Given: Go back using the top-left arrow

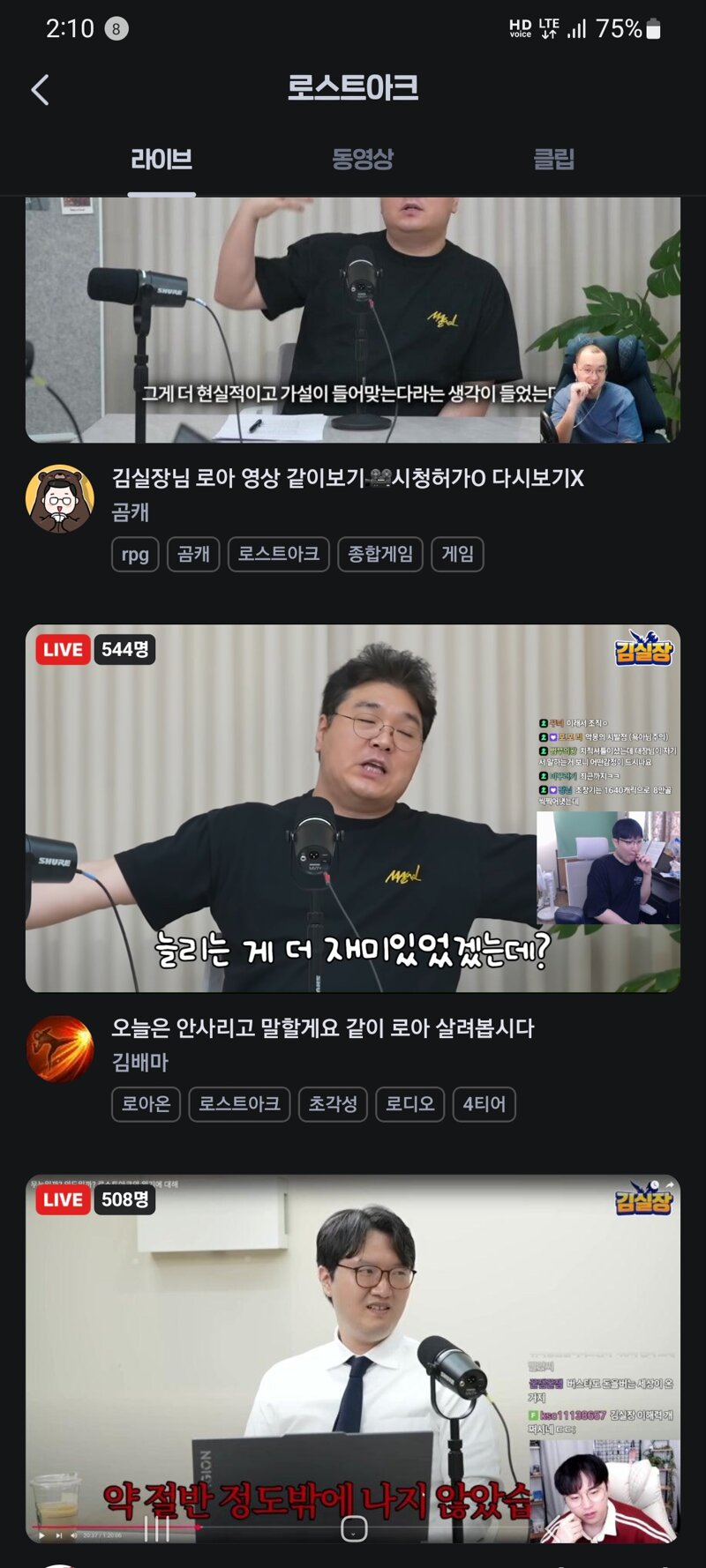Looking at the screenshot, I should coord(40,90).
